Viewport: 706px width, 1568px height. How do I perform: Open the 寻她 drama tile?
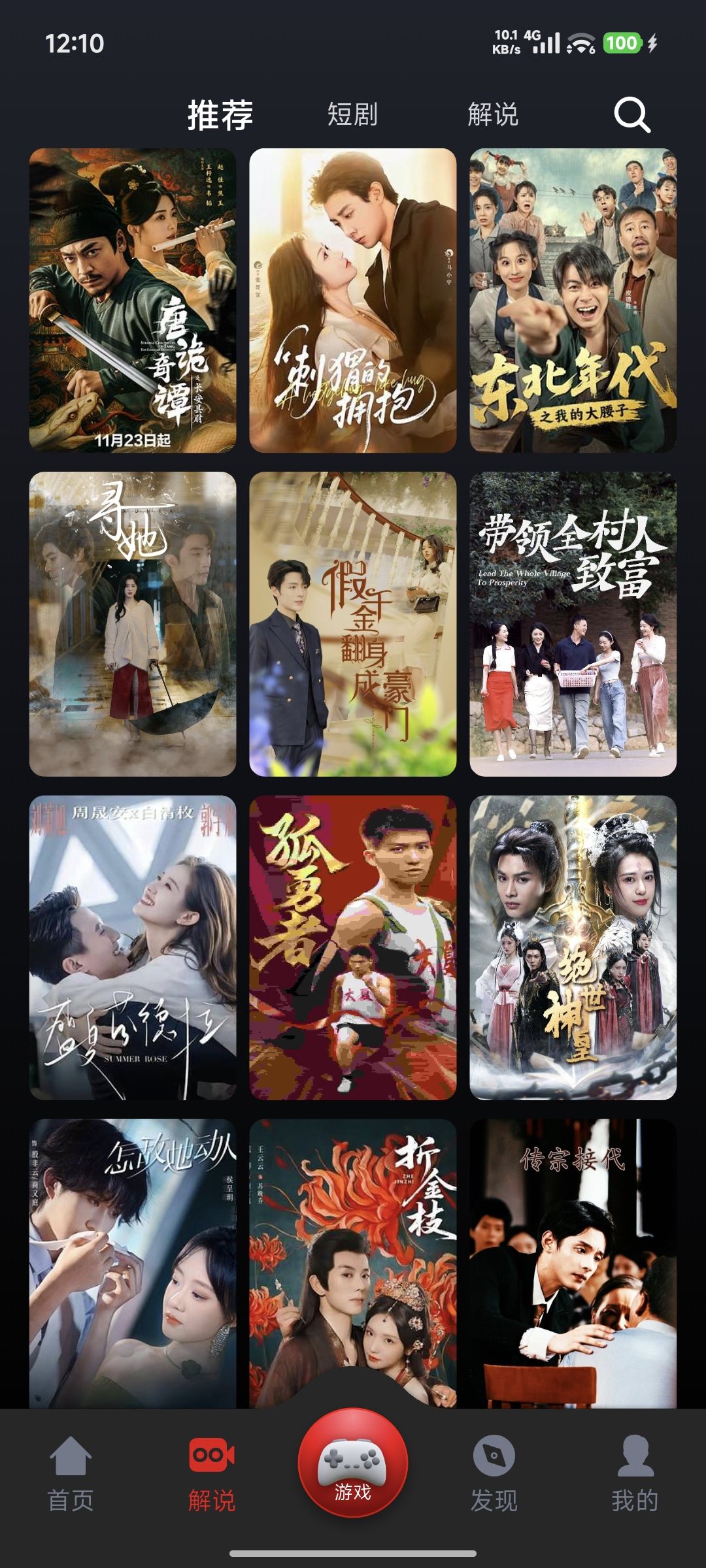133,624
